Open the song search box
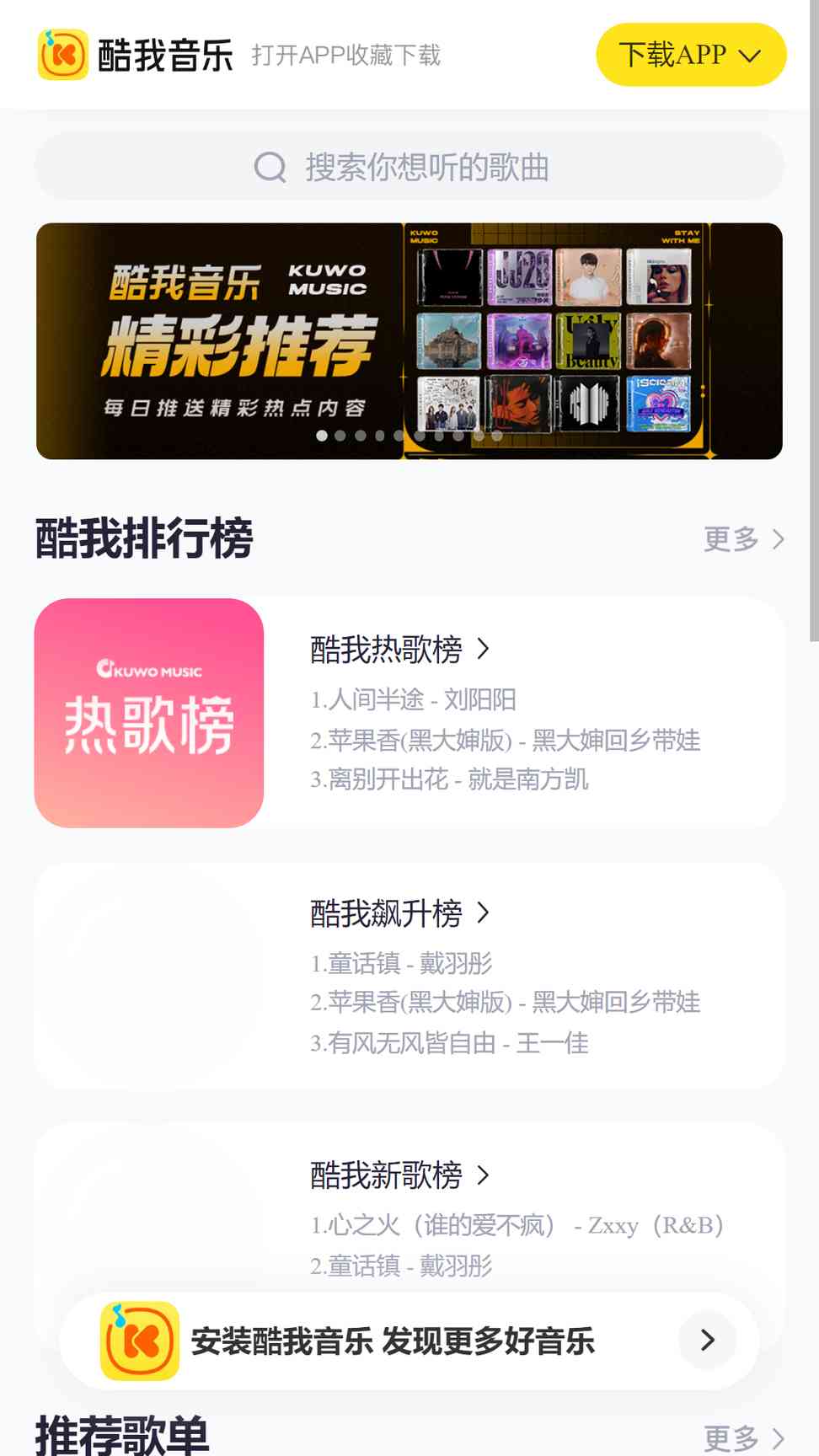This screenshot has width=819, height=1456. pos(409,167)
